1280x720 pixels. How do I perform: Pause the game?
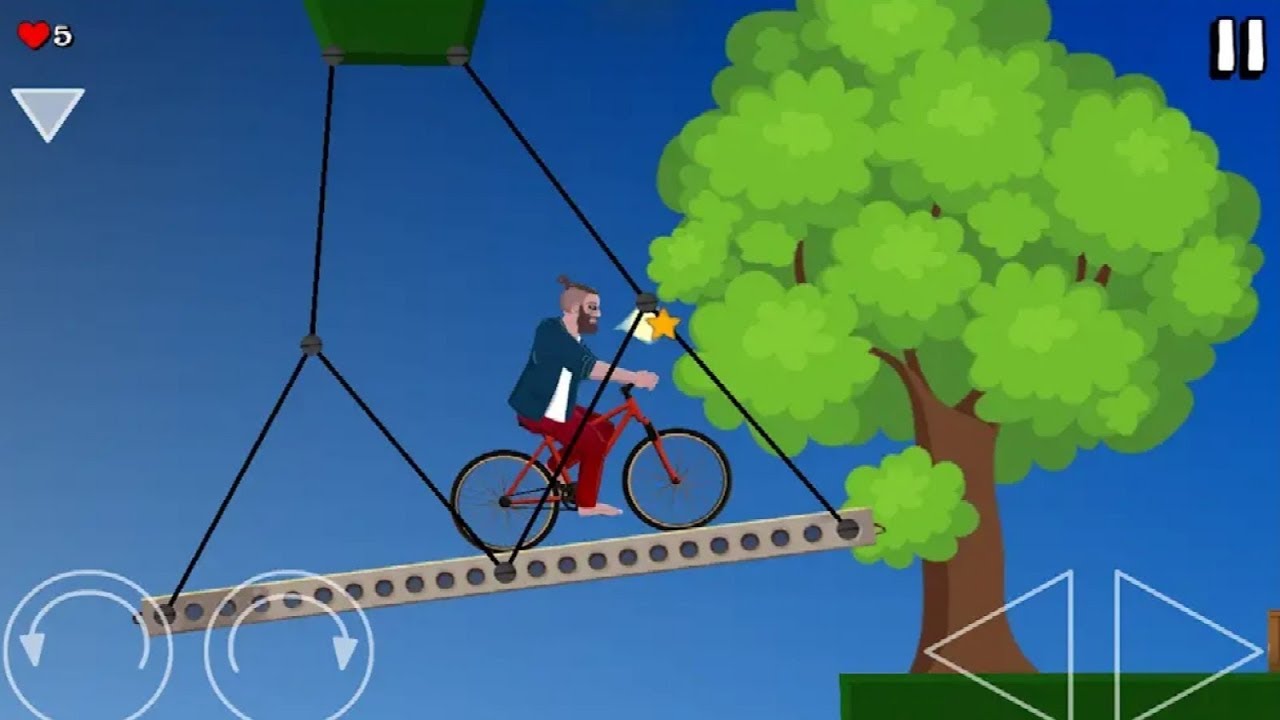[x=1238, y=47]
